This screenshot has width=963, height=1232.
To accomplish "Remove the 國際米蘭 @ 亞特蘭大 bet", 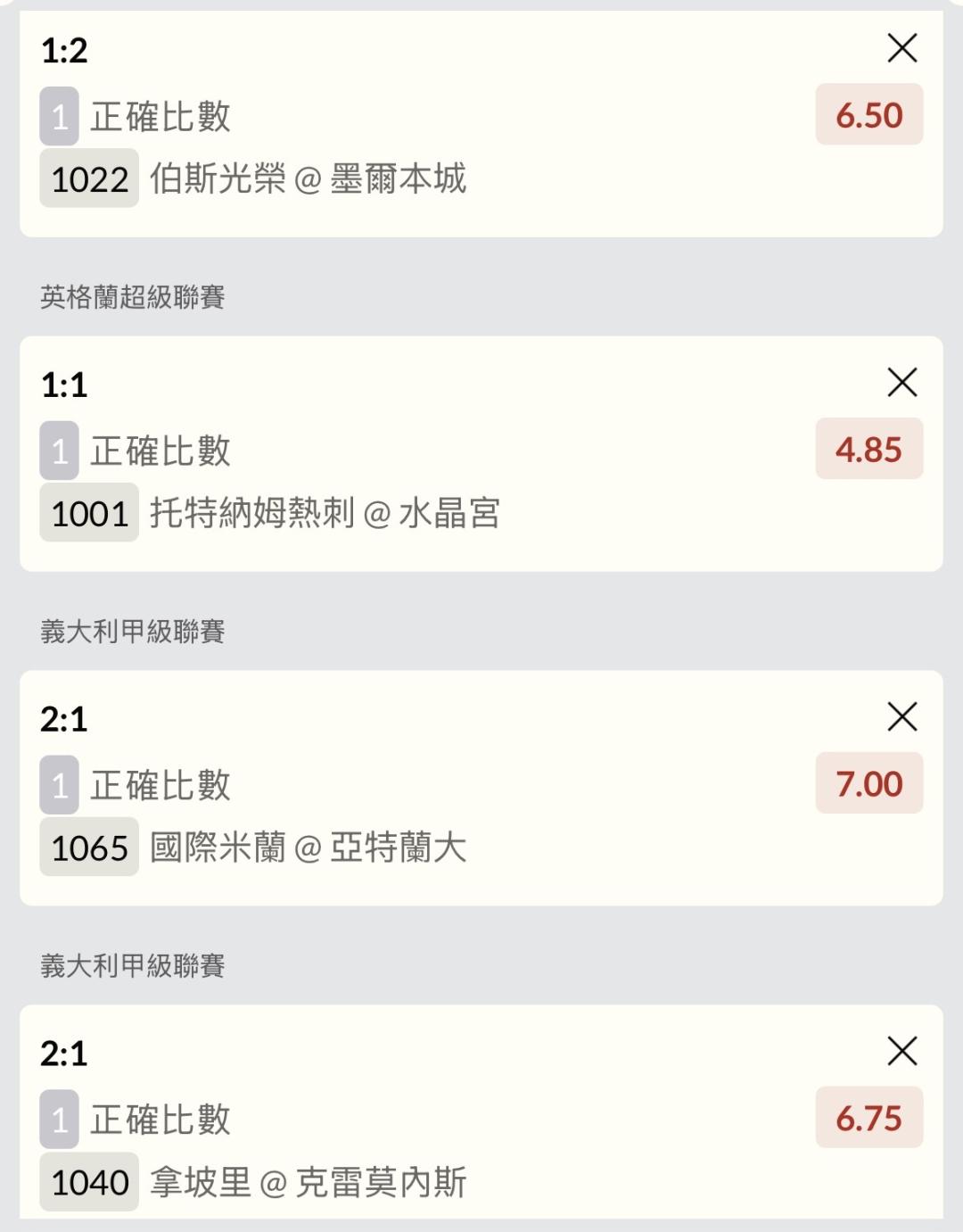I will tap(902, 716).
